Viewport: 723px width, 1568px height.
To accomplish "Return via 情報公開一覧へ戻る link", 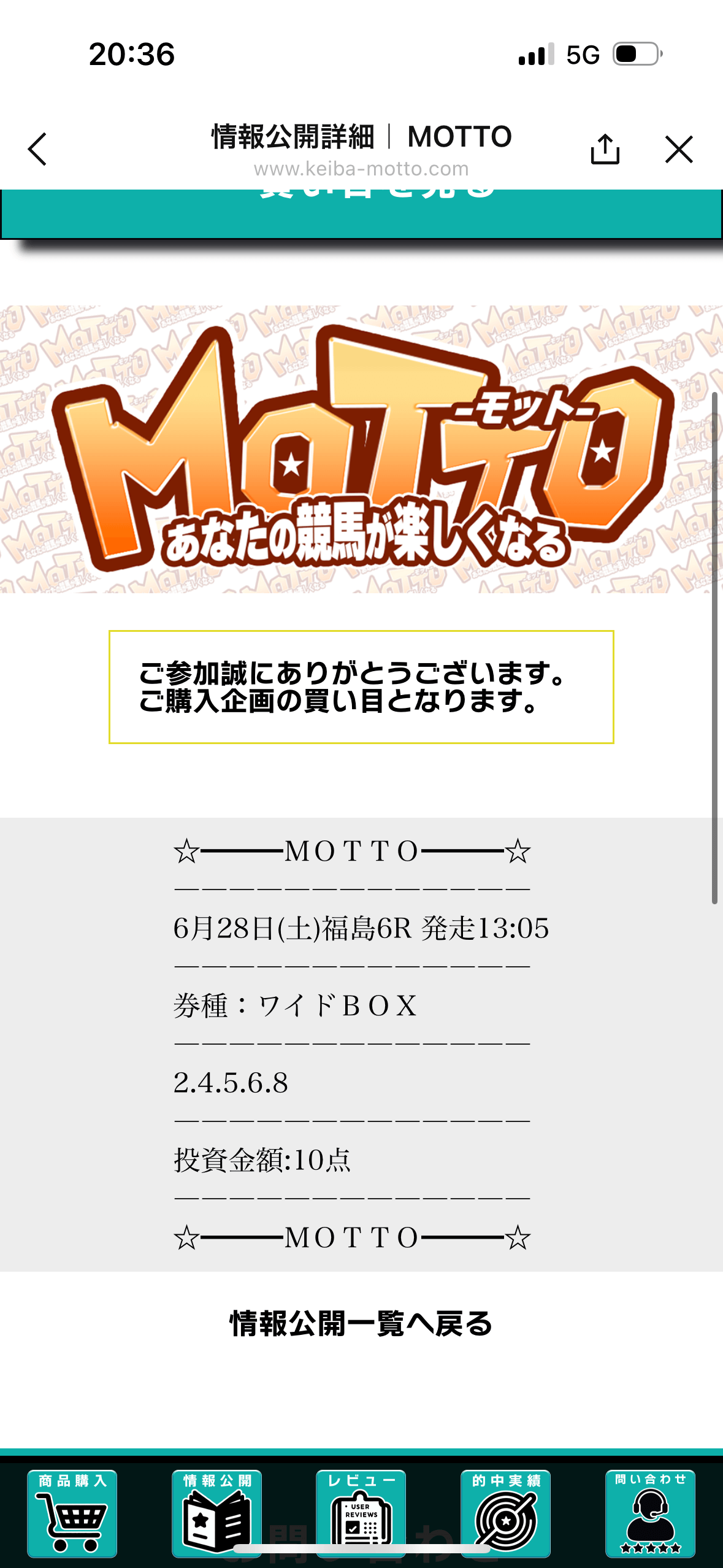I will pos(361,1323).
